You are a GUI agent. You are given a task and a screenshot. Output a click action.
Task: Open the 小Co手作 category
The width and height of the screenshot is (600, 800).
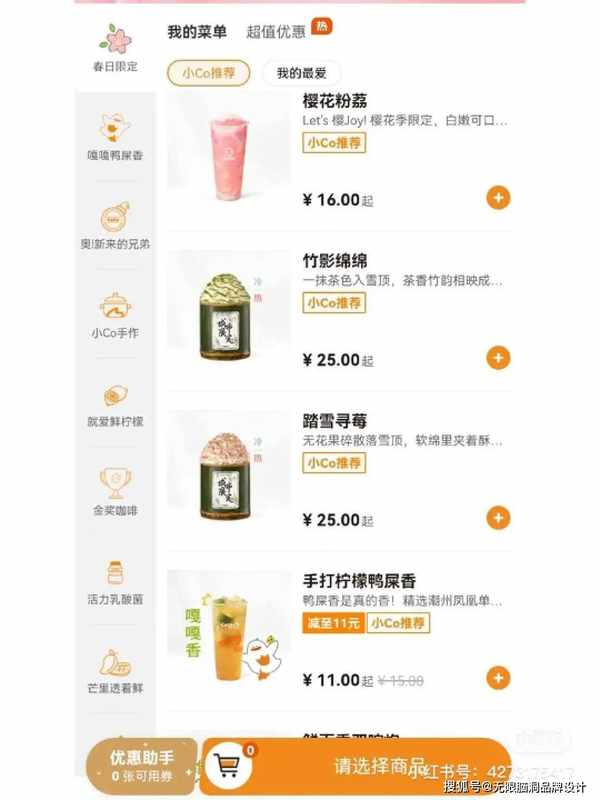115,315
